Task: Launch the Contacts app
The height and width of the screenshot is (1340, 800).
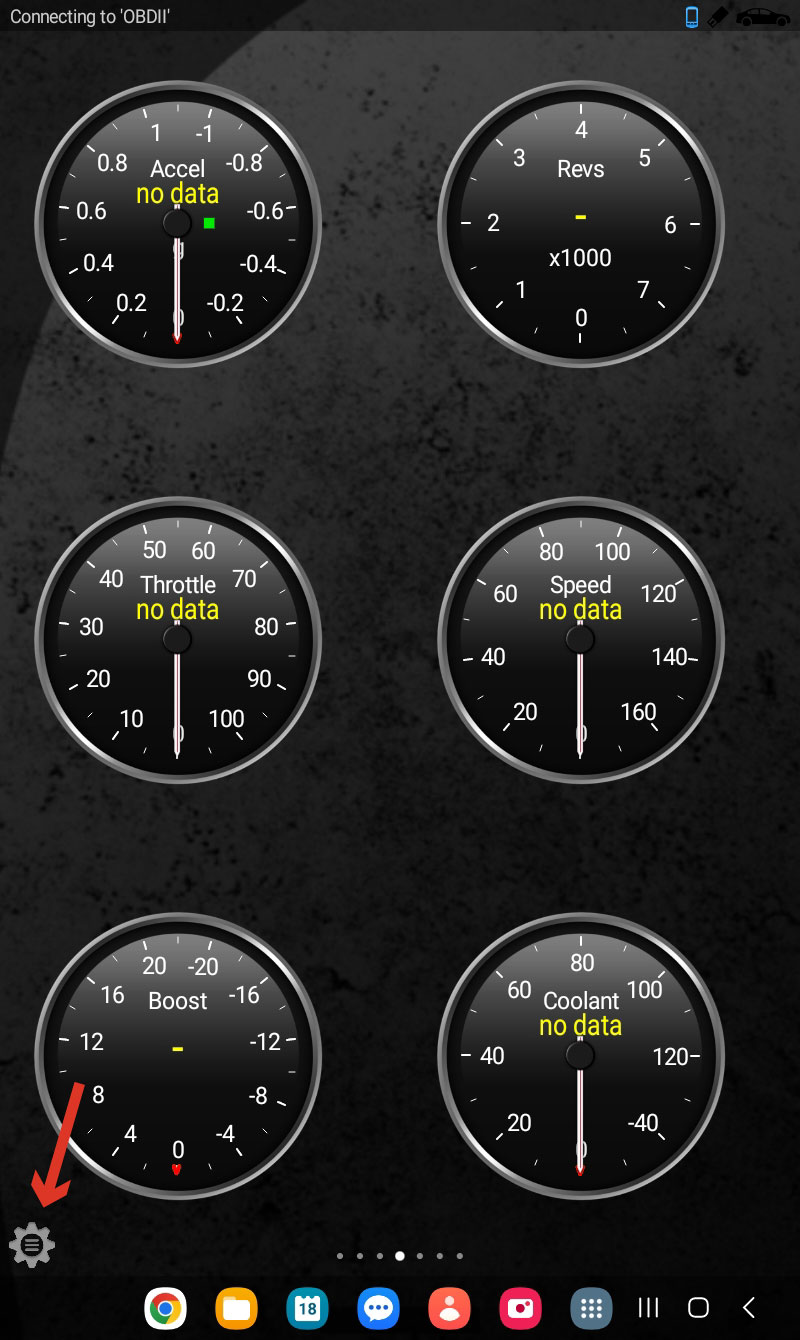Action: [x=449, y=1308]
